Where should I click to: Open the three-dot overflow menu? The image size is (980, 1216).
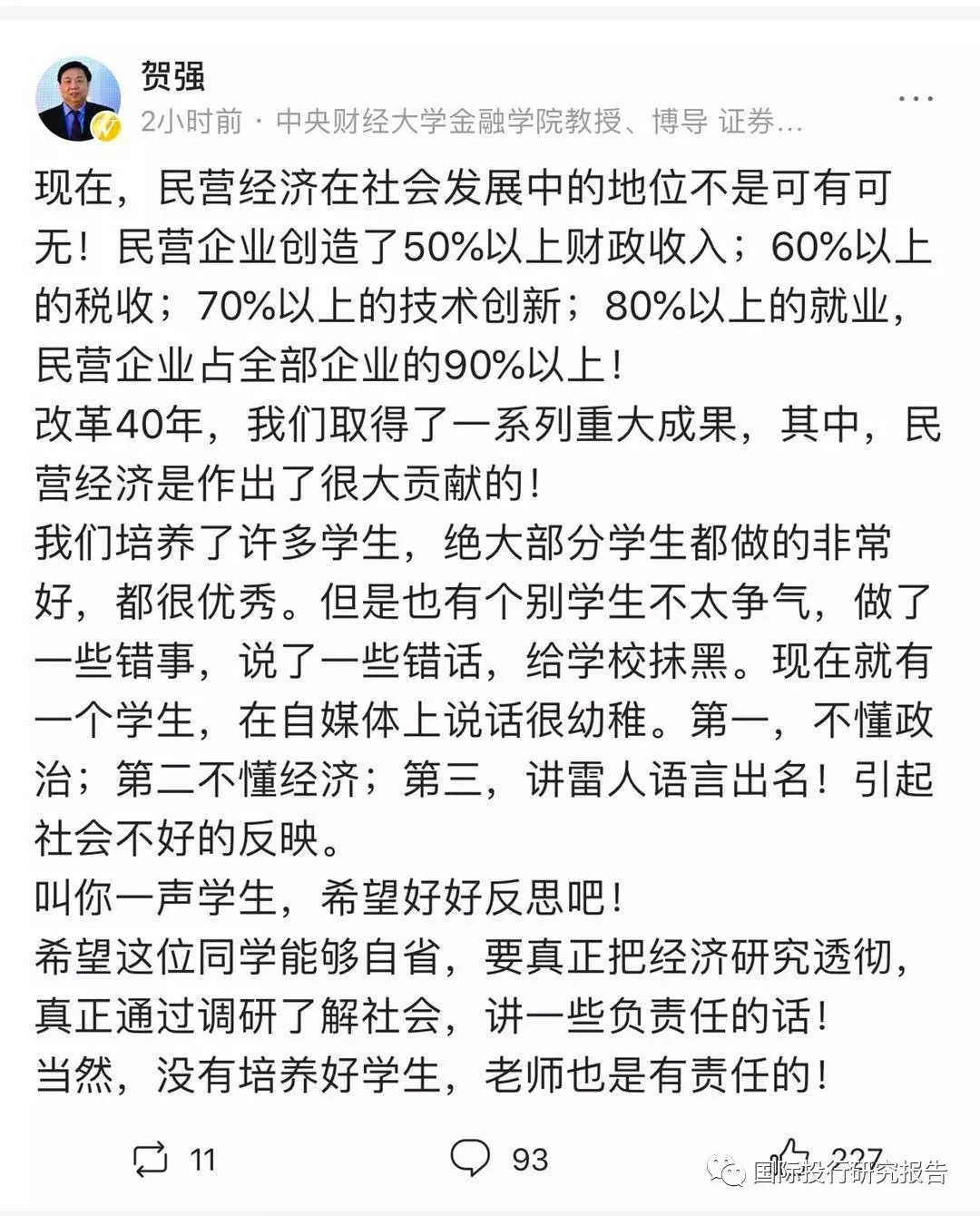(915, 99)
